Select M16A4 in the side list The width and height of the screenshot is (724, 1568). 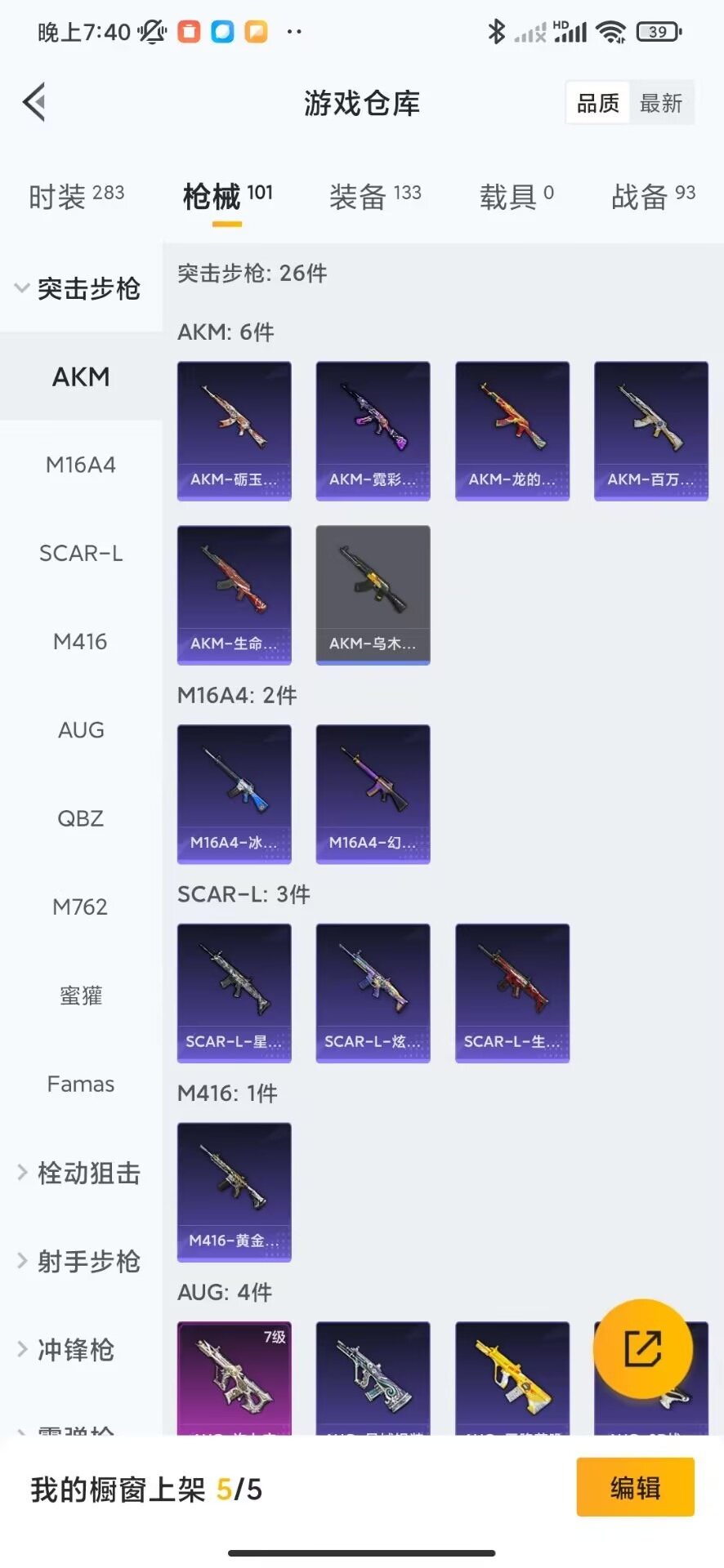pyautogui.click(x=81, y=465)
